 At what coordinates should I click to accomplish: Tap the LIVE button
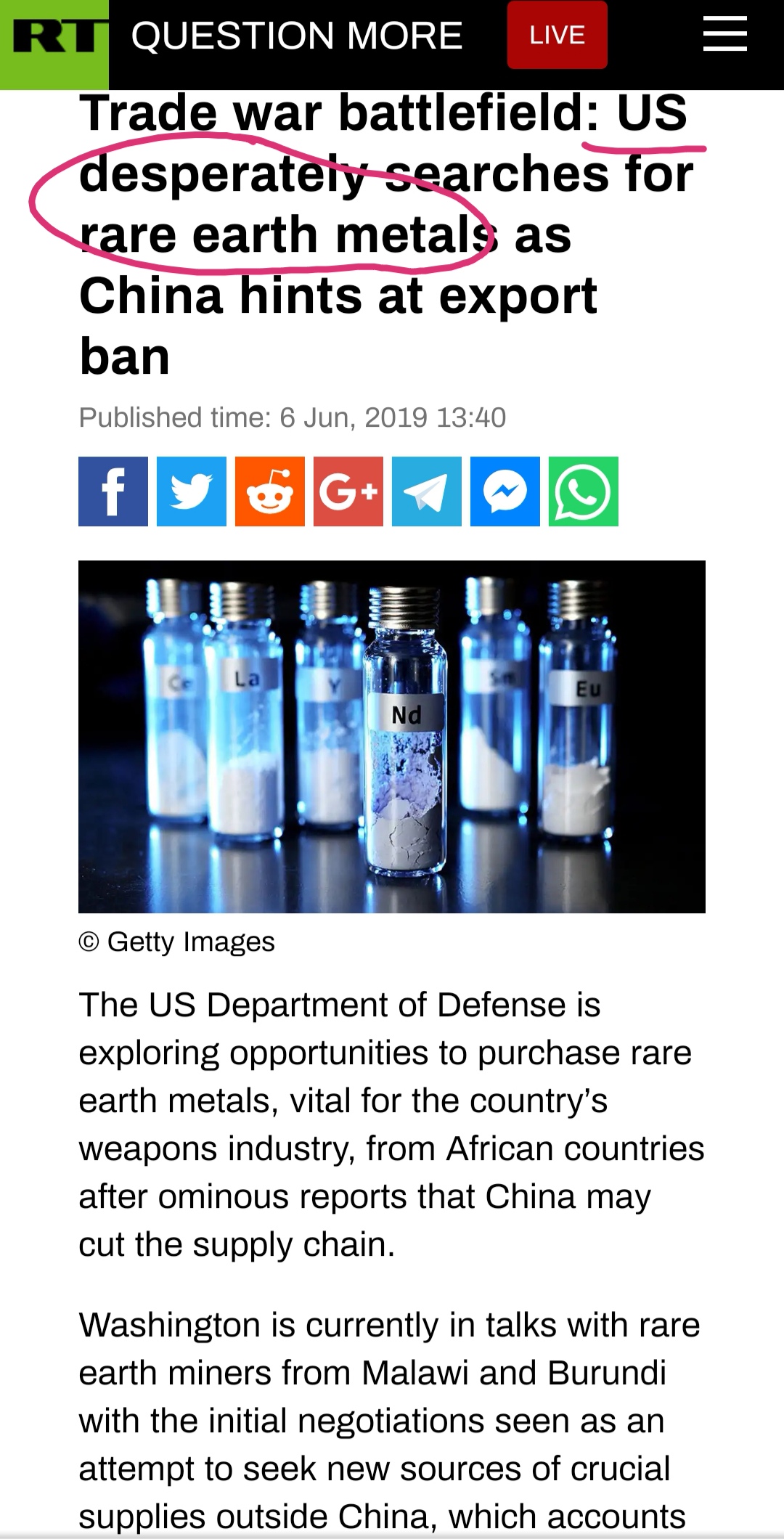click(558, 35)
